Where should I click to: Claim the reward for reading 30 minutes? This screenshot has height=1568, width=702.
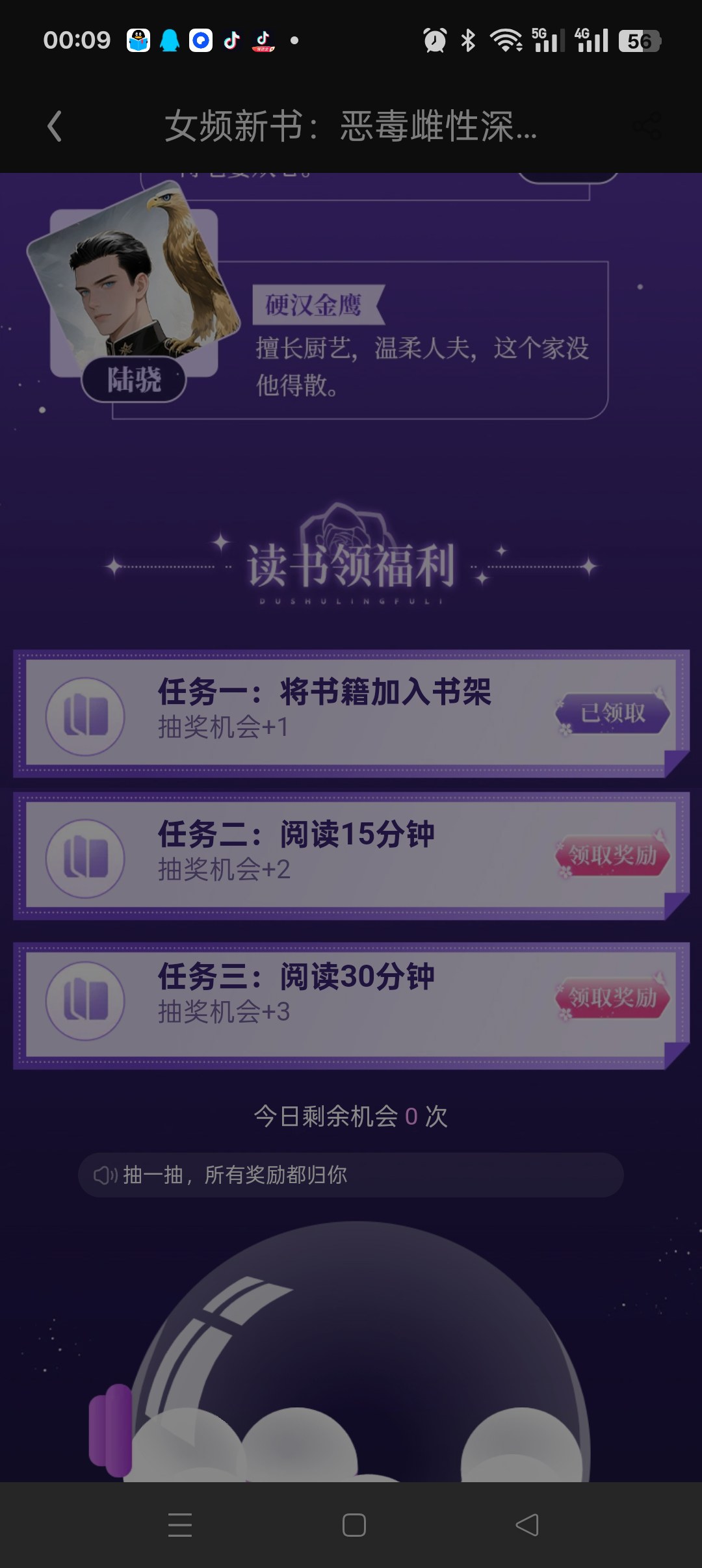click(612, 999)
